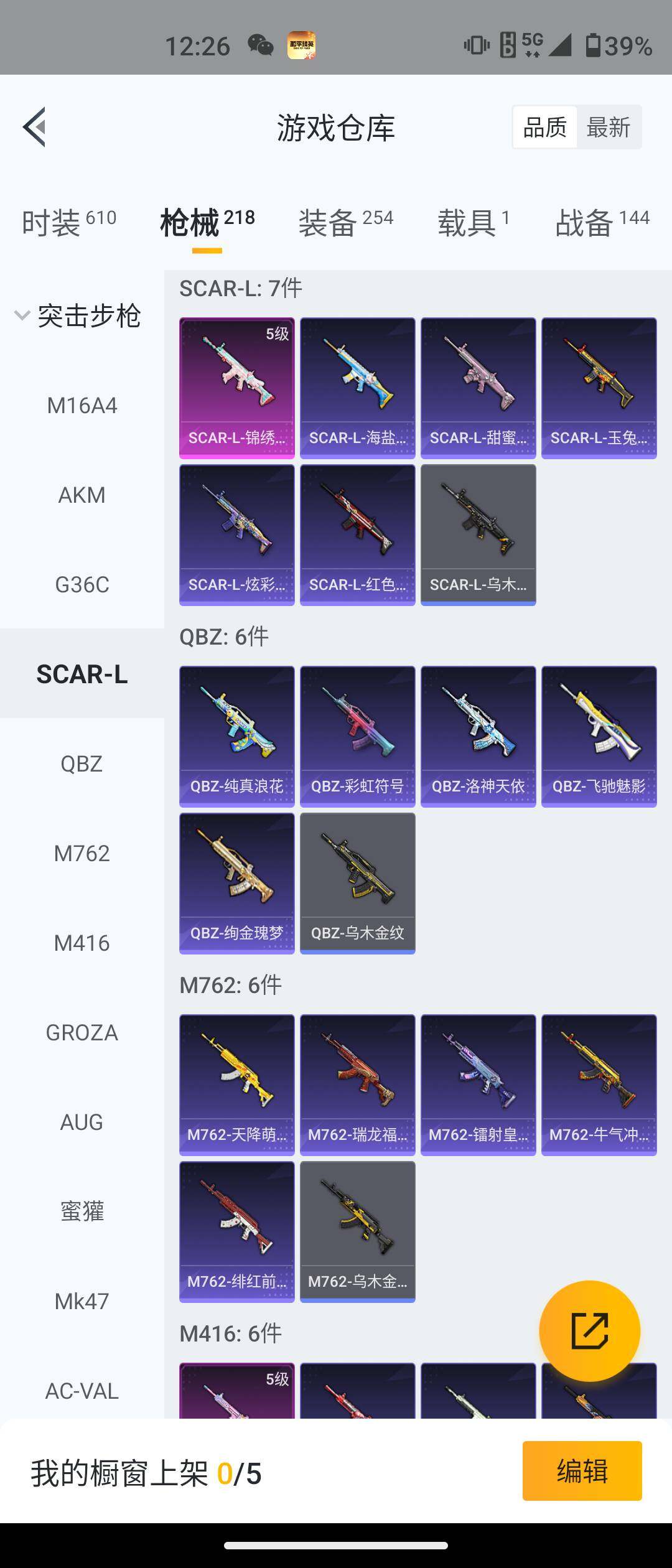Select M416 in the side list

82,943
